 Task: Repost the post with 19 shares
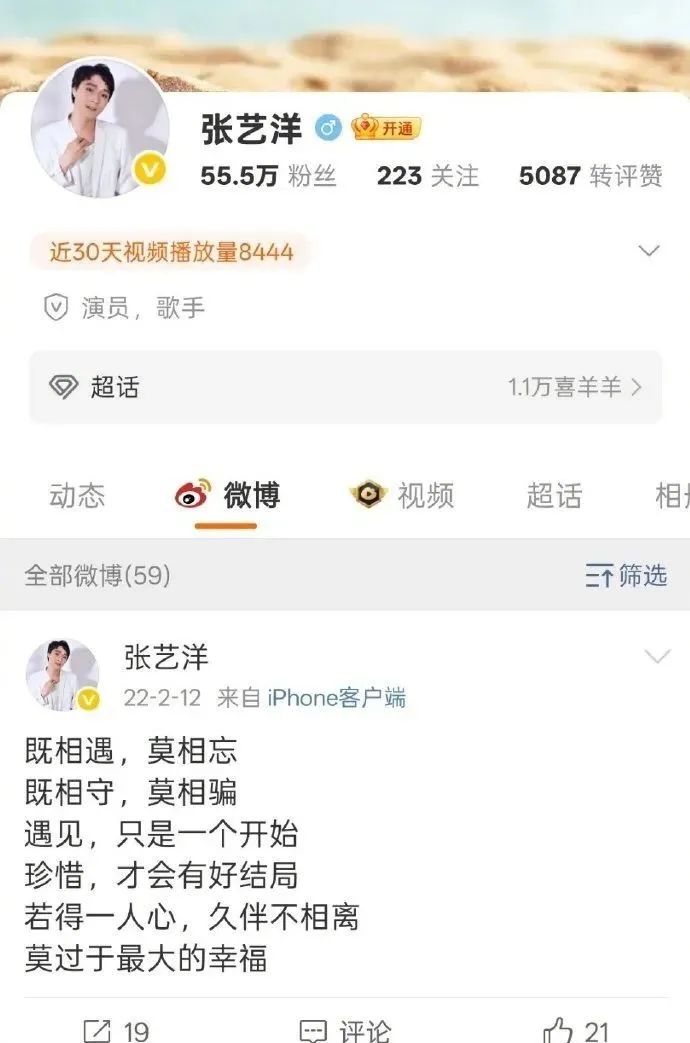[x=116, y=1029]
